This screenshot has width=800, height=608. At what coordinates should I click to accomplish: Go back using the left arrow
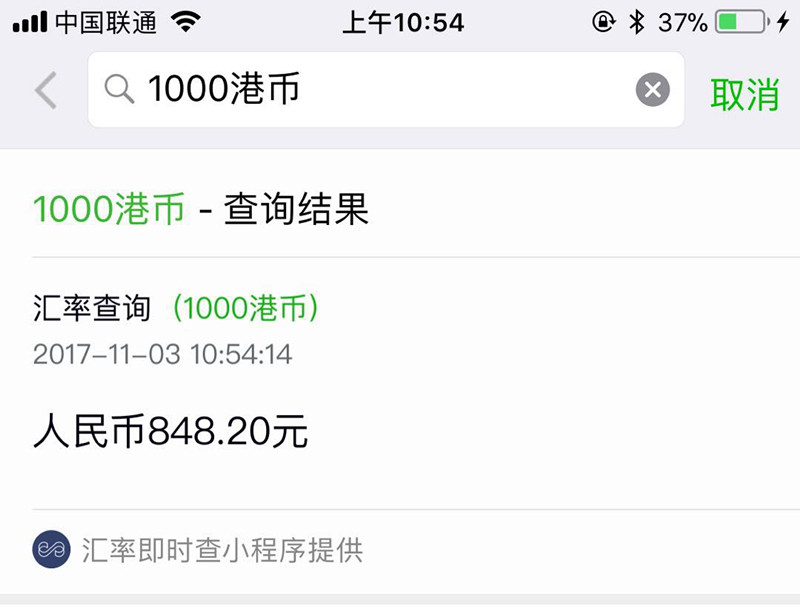(46, 91)
